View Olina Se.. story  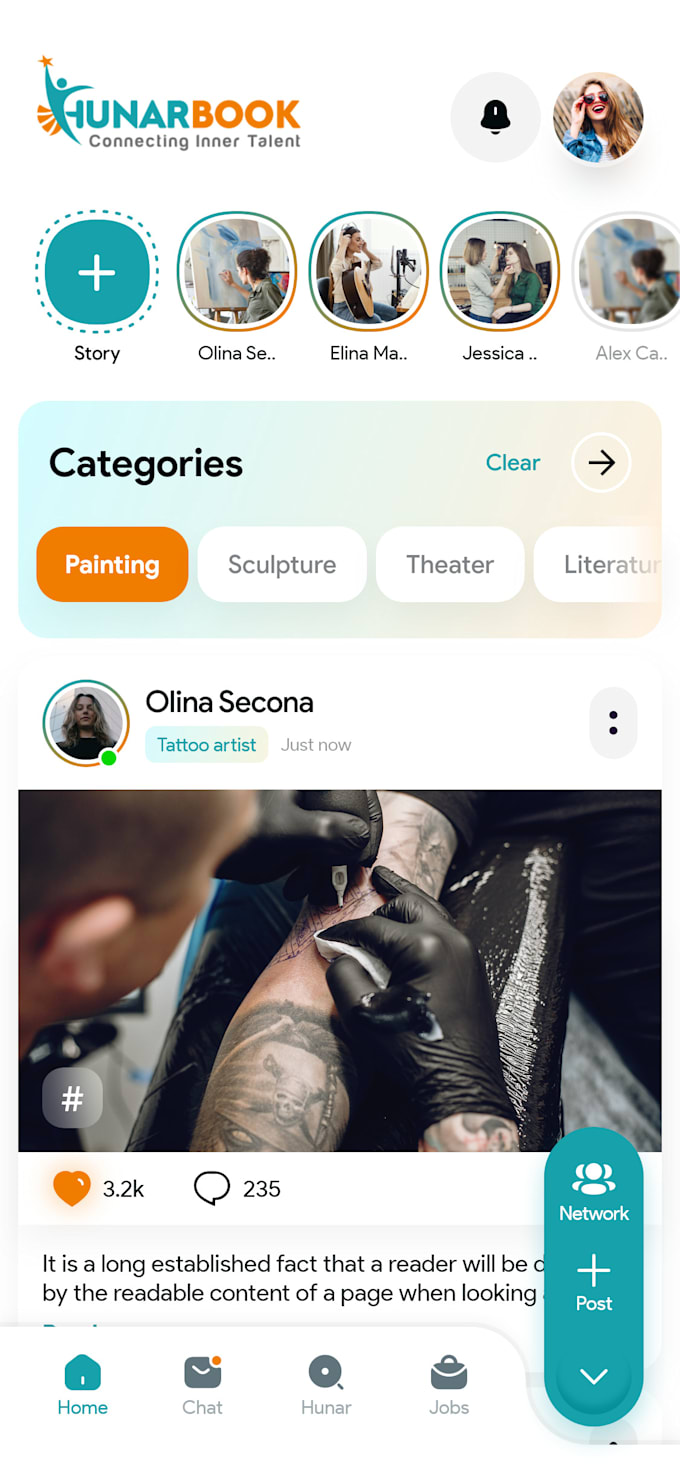[237, 271]
